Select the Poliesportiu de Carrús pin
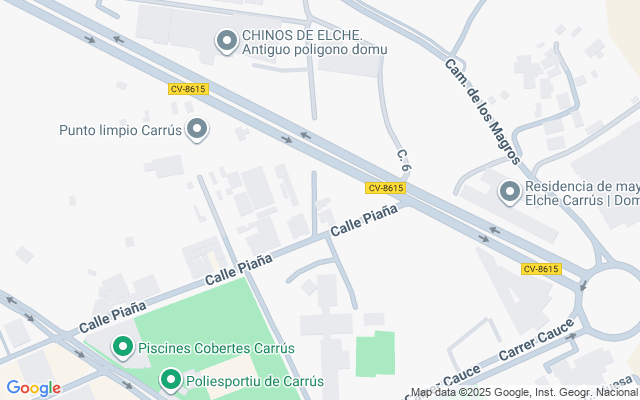 [x=170, y=380]
